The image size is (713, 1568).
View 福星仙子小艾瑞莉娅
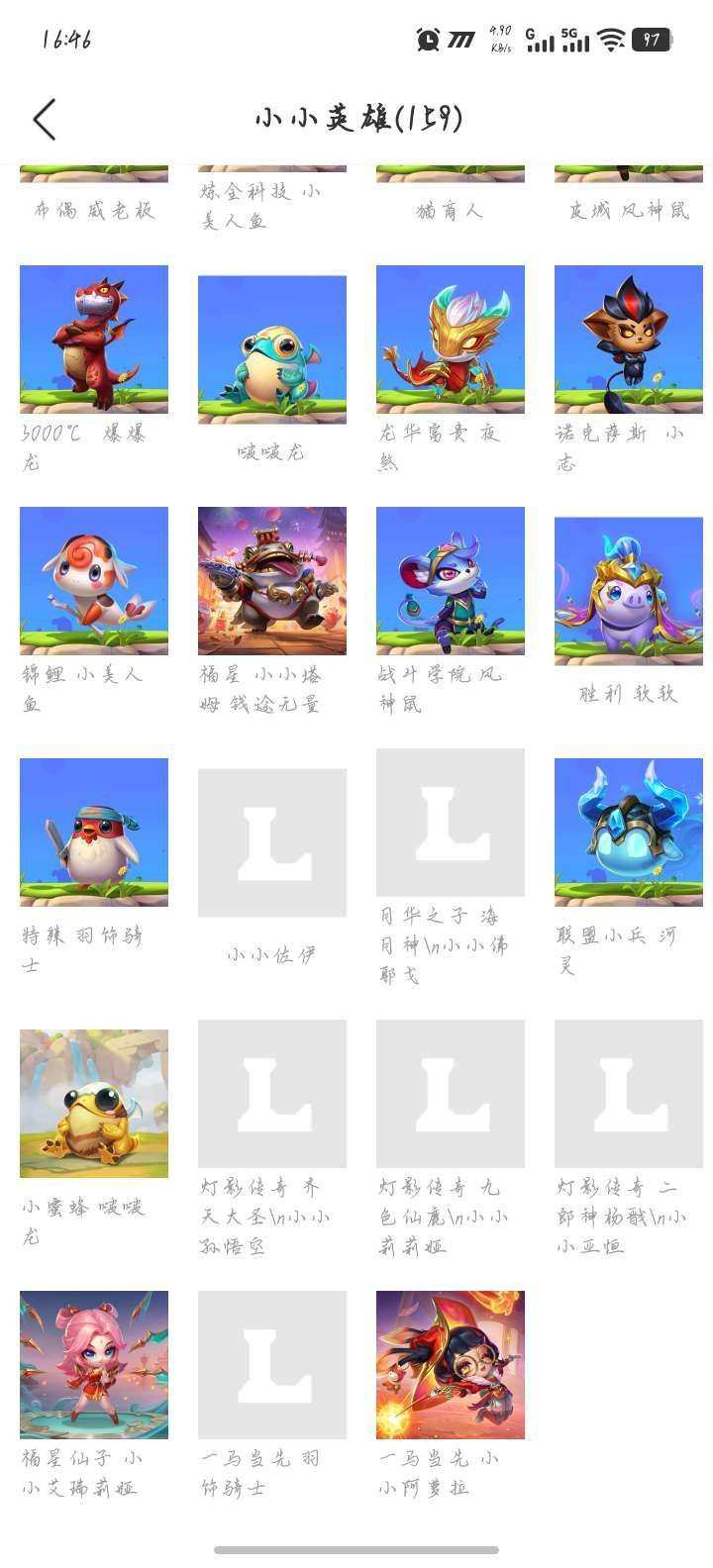[x=93, y=1364]
